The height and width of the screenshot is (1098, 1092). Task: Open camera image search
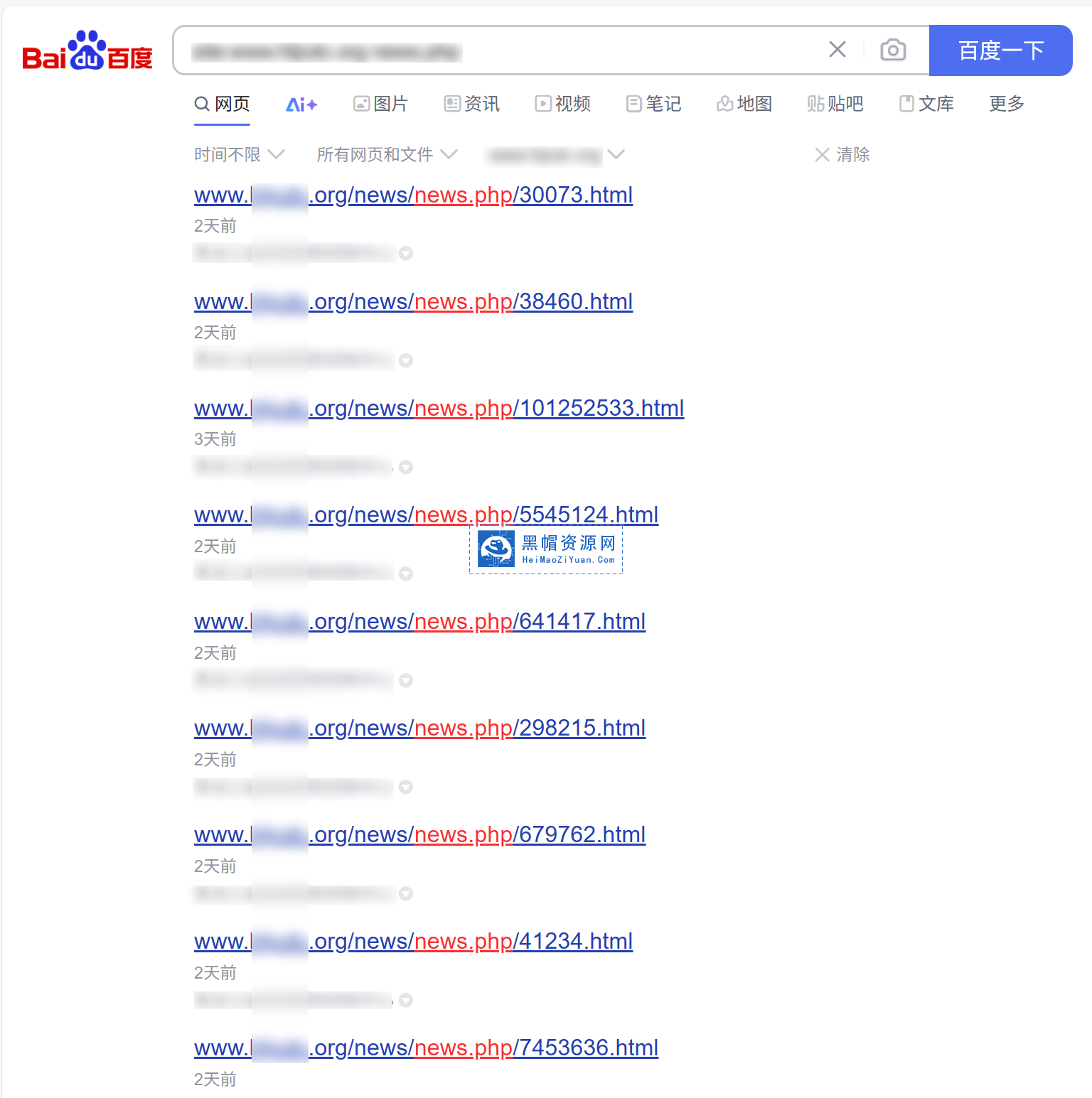tap(893, 50)
